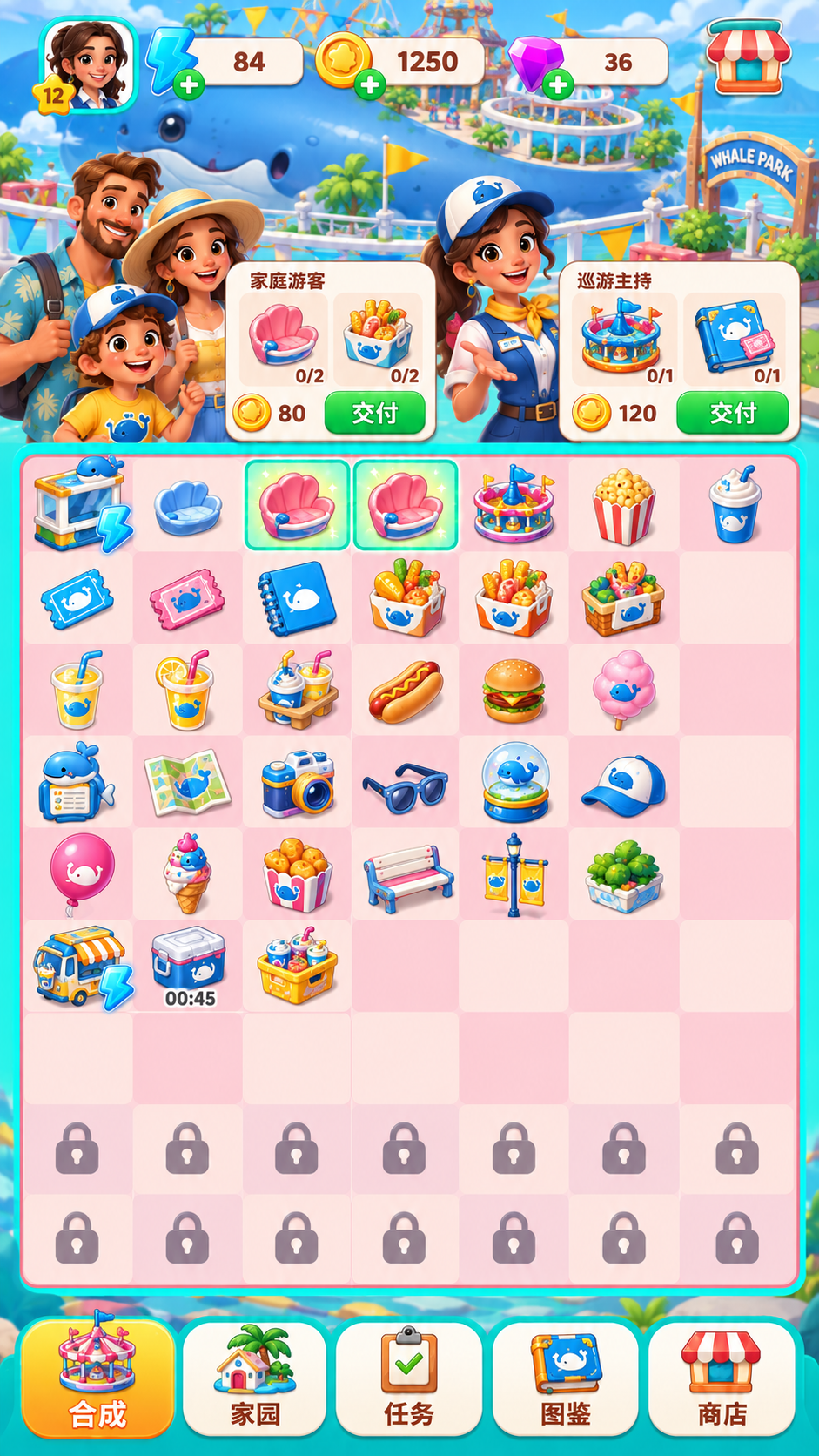Screen dimensions: 819x1456
Task: Open the 商店 tab
Action: coord(722,1378)
